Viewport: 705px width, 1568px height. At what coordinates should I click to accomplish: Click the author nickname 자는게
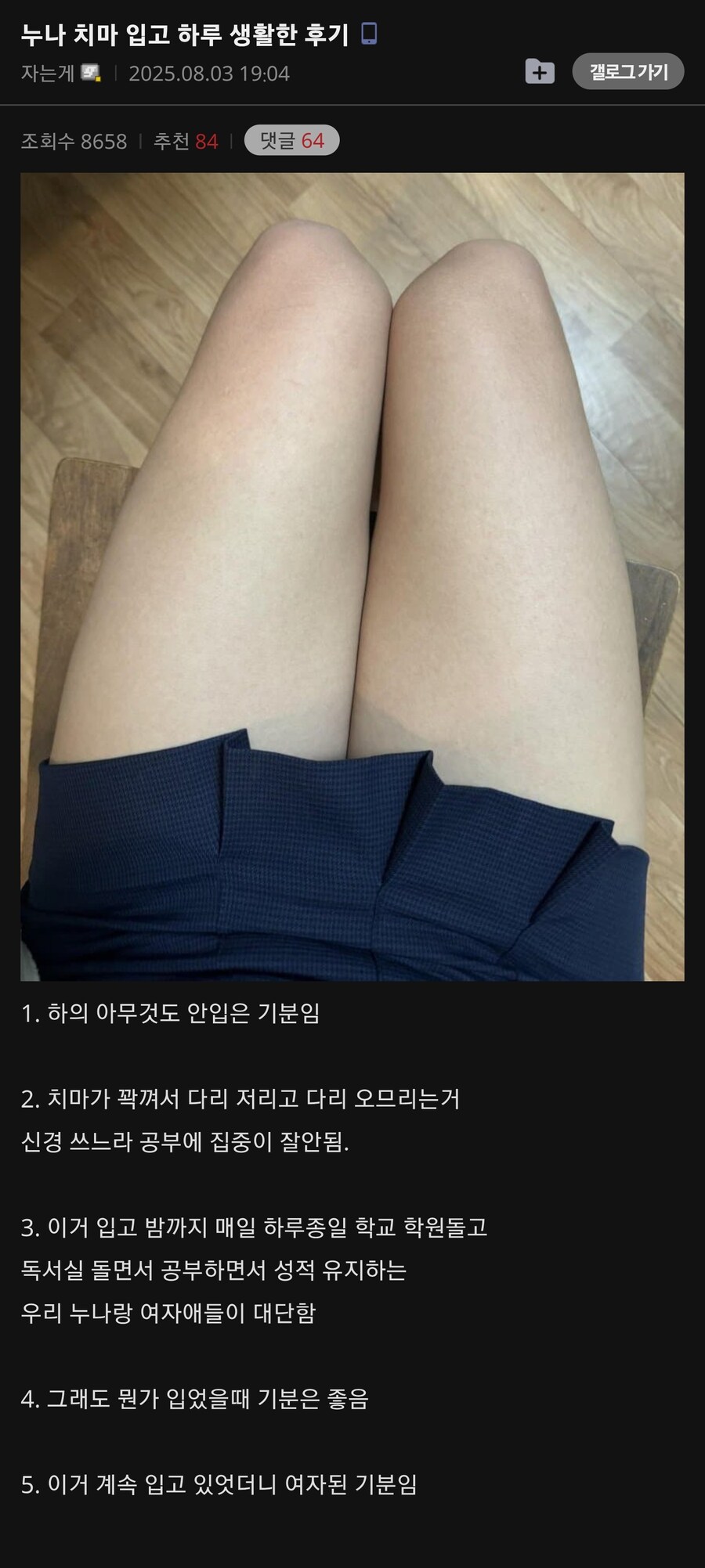point(47,74)
